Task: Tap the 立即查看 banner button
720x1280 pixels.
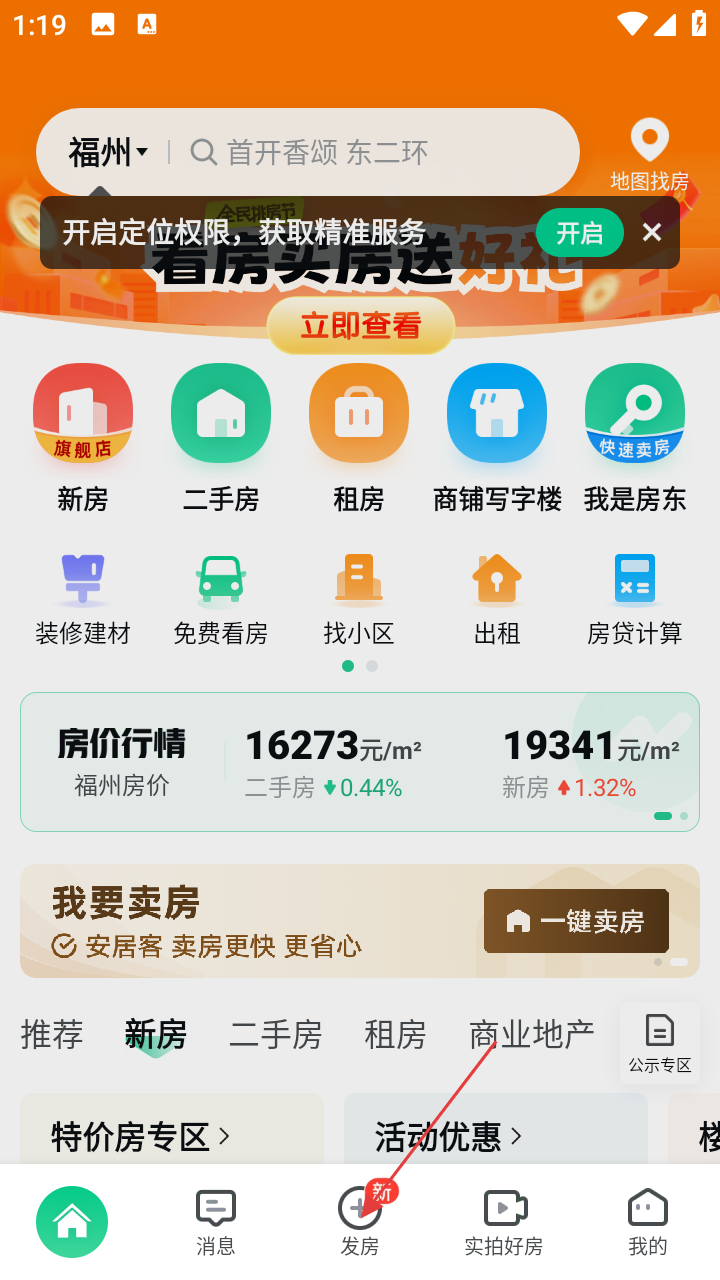Action: 360,326
